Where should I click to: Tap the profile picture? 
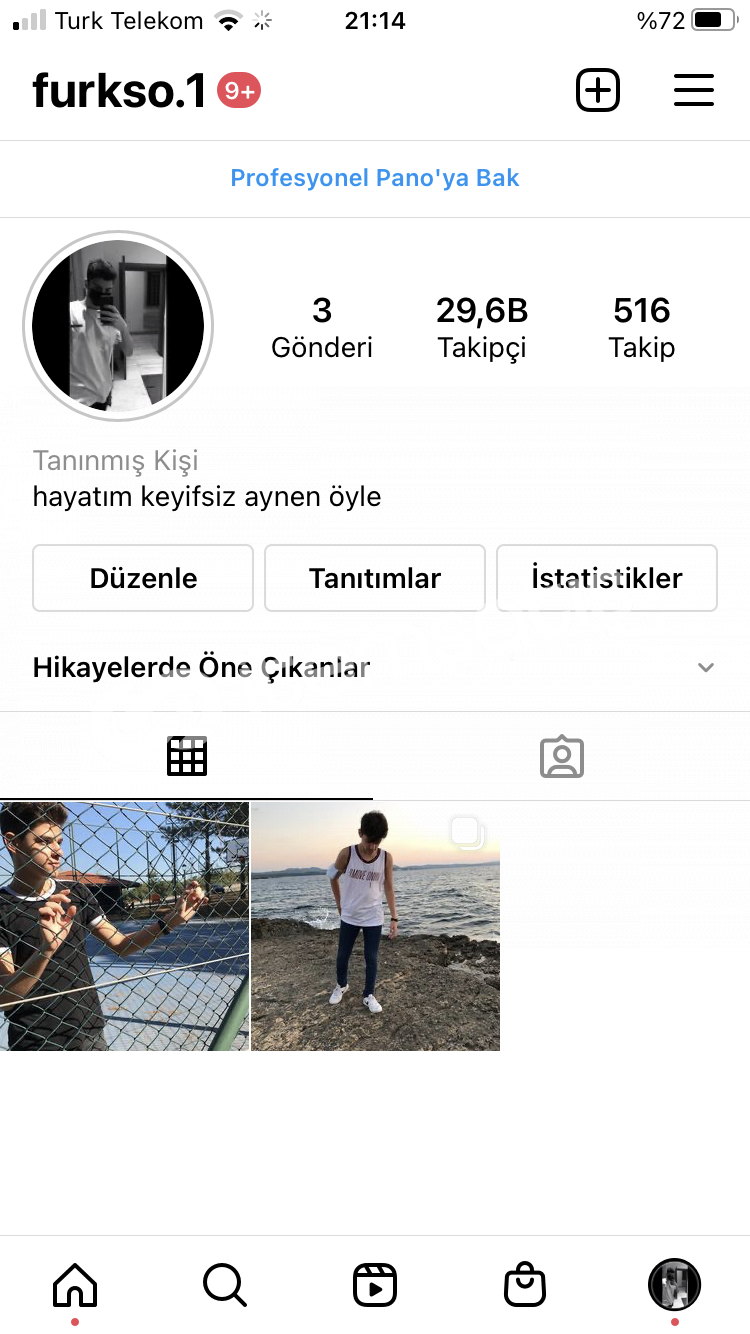tap(118, 326)
